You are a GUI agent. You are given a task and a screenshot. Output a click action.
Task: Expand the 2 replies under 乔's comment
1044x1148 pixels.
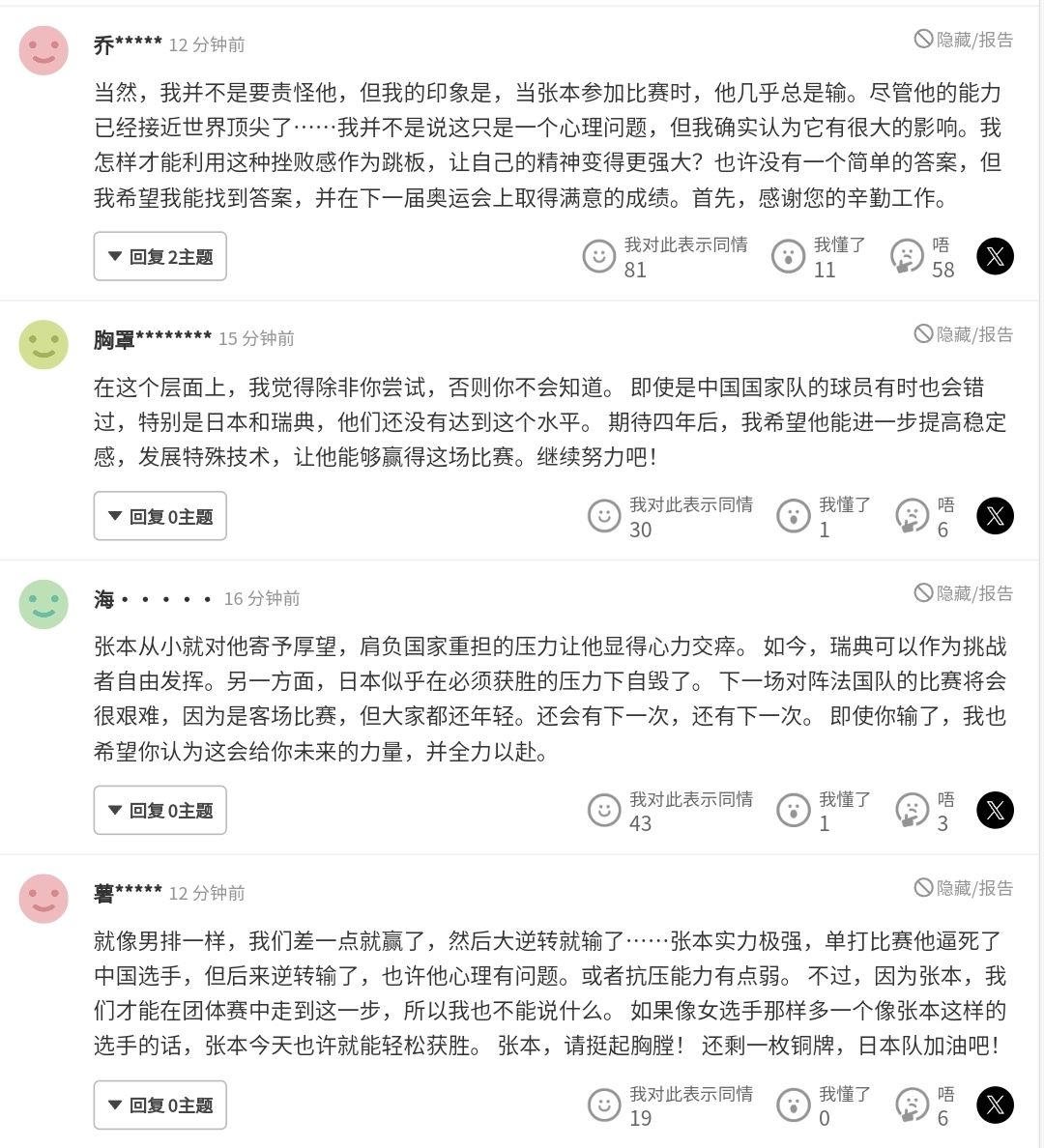160,257
